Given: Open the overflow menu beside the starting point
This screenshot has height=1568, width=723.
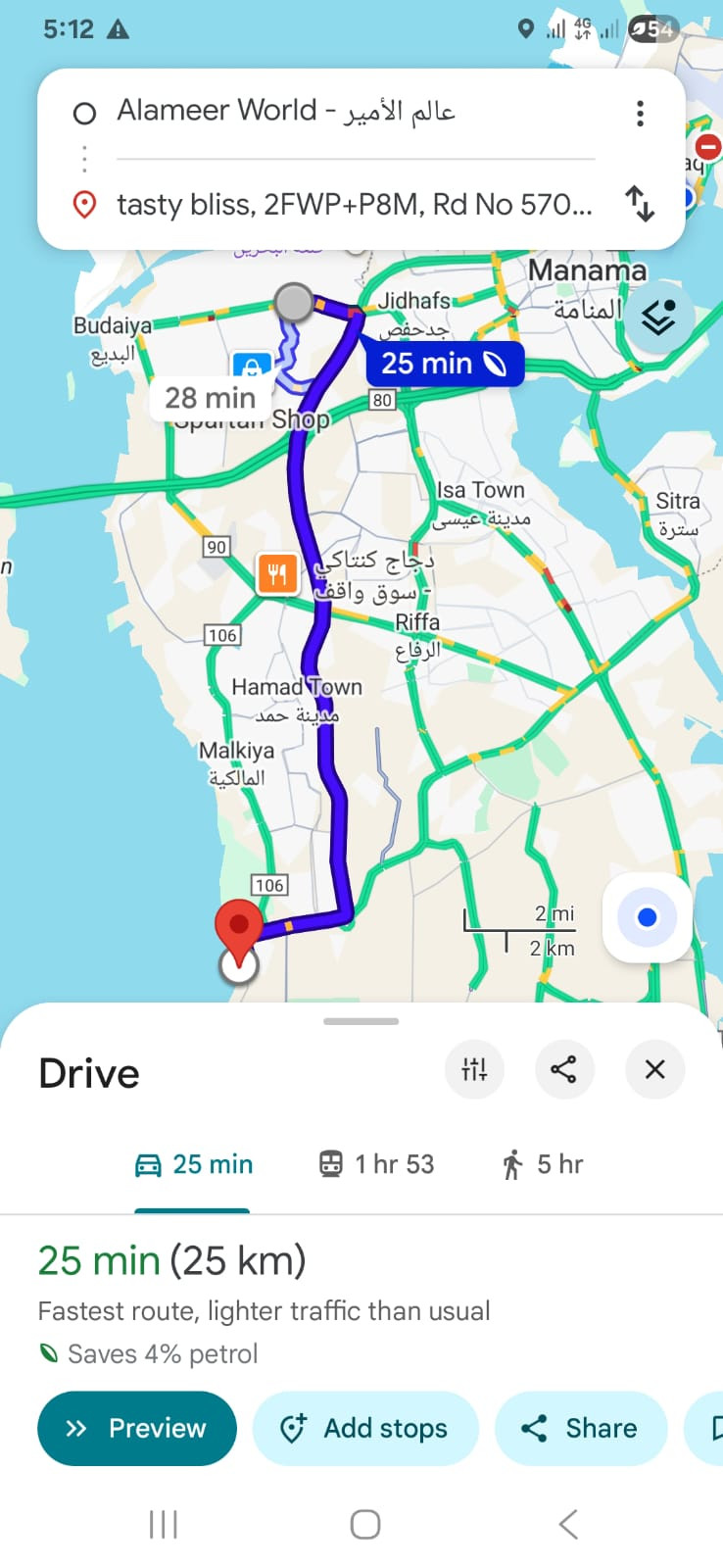Looking at the screenshot, I should click(x=640, y=114).
